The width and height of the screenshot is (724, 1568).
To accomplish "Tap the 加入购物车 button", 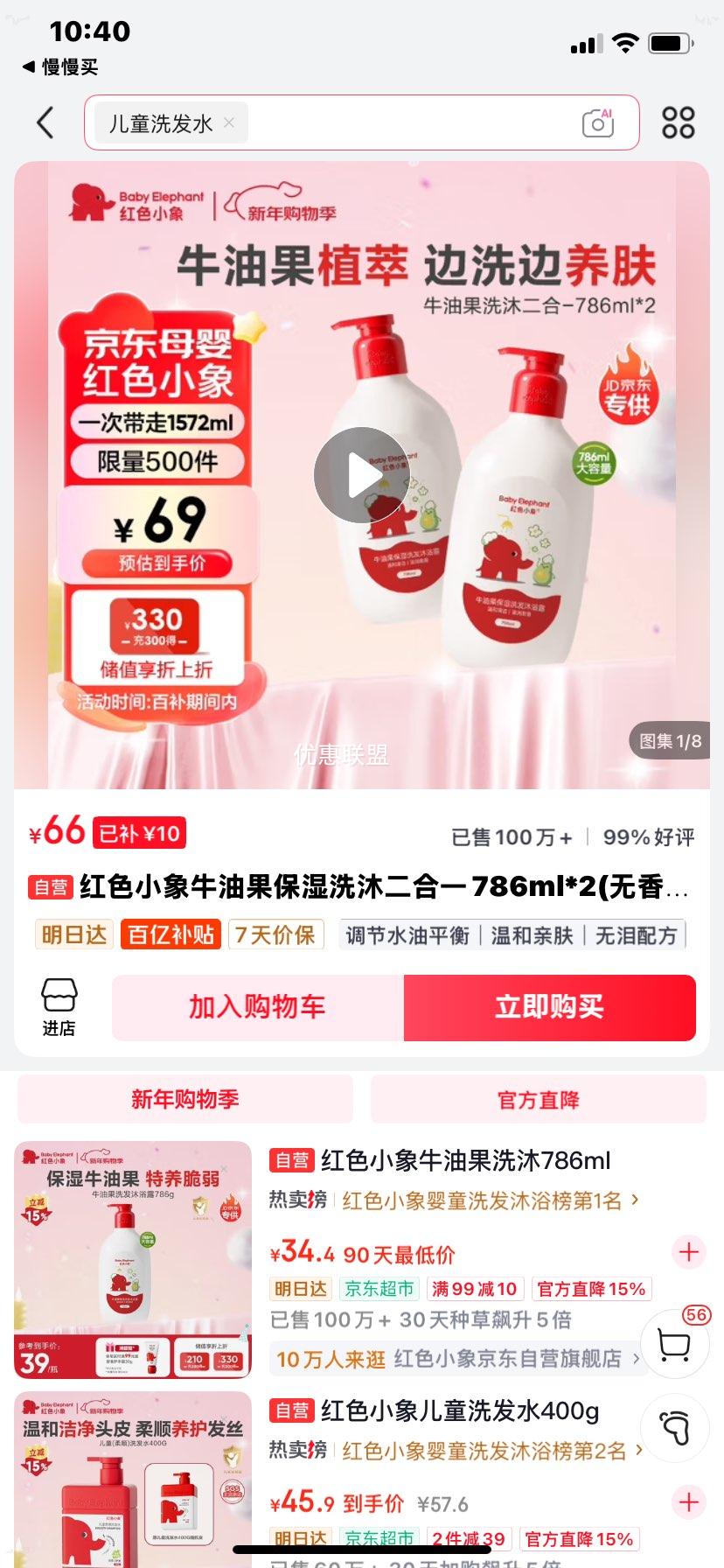I will click(x=254, y=1007).
